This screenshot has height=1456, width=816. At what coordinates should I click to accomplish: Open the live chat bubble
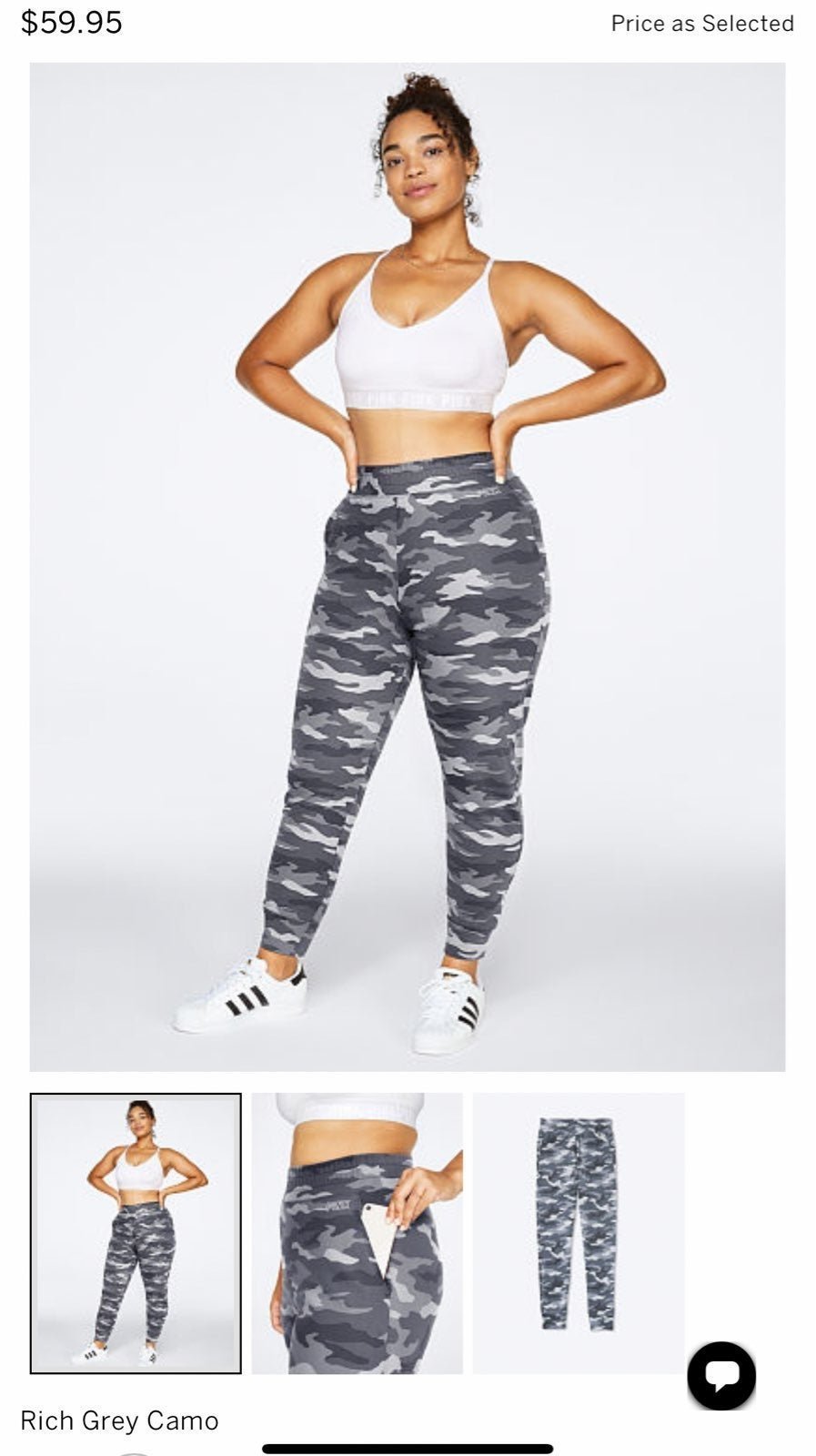click(x=721, y=1375)
